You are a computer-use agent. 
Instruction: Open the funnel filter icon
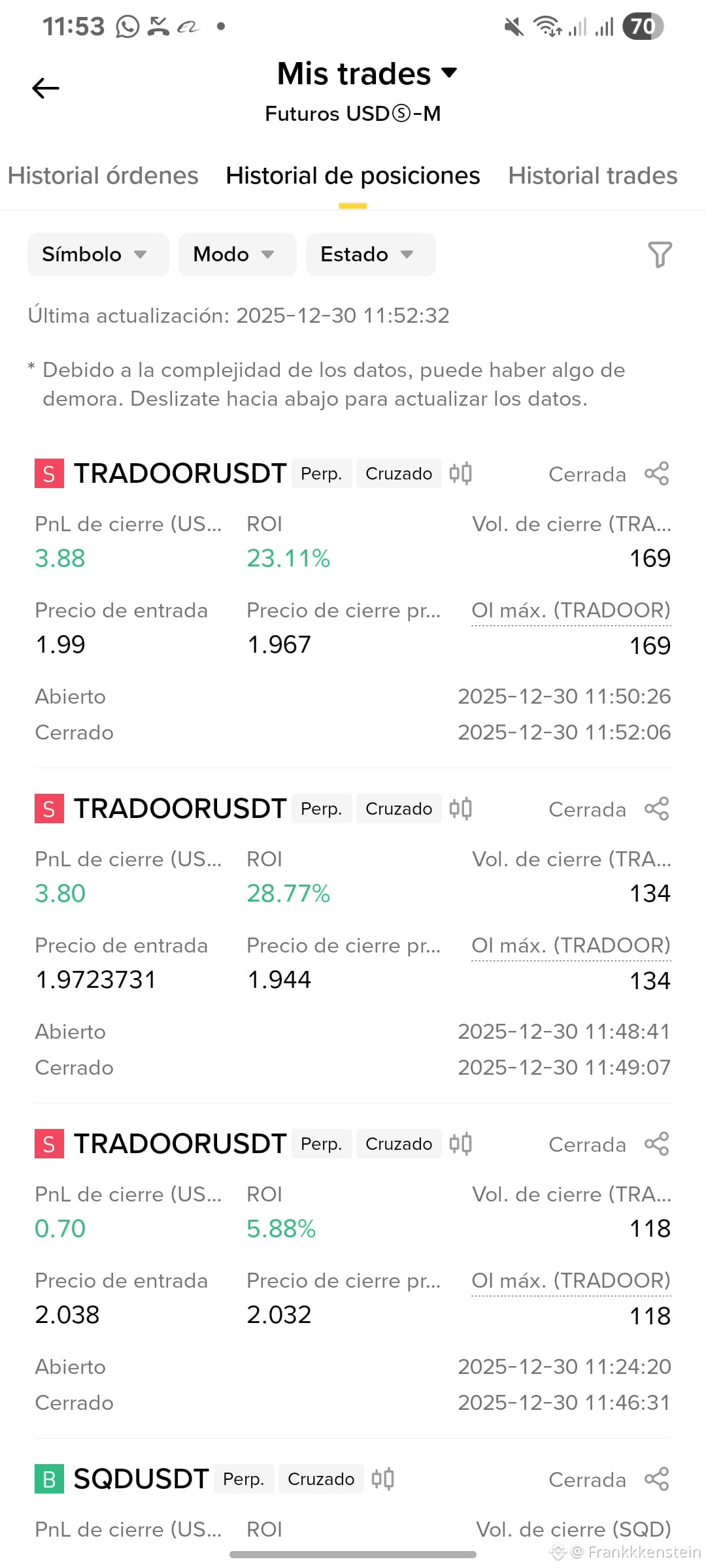[660, 254]
